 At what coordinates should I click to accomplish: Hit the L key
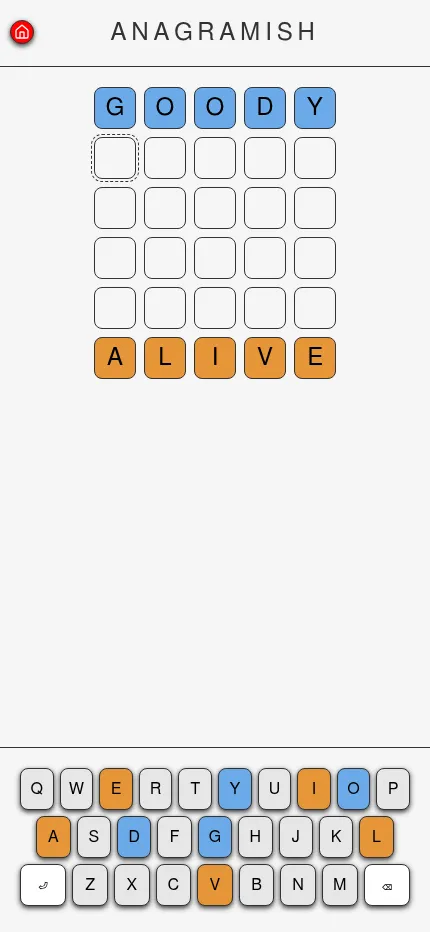coord(376,837)
